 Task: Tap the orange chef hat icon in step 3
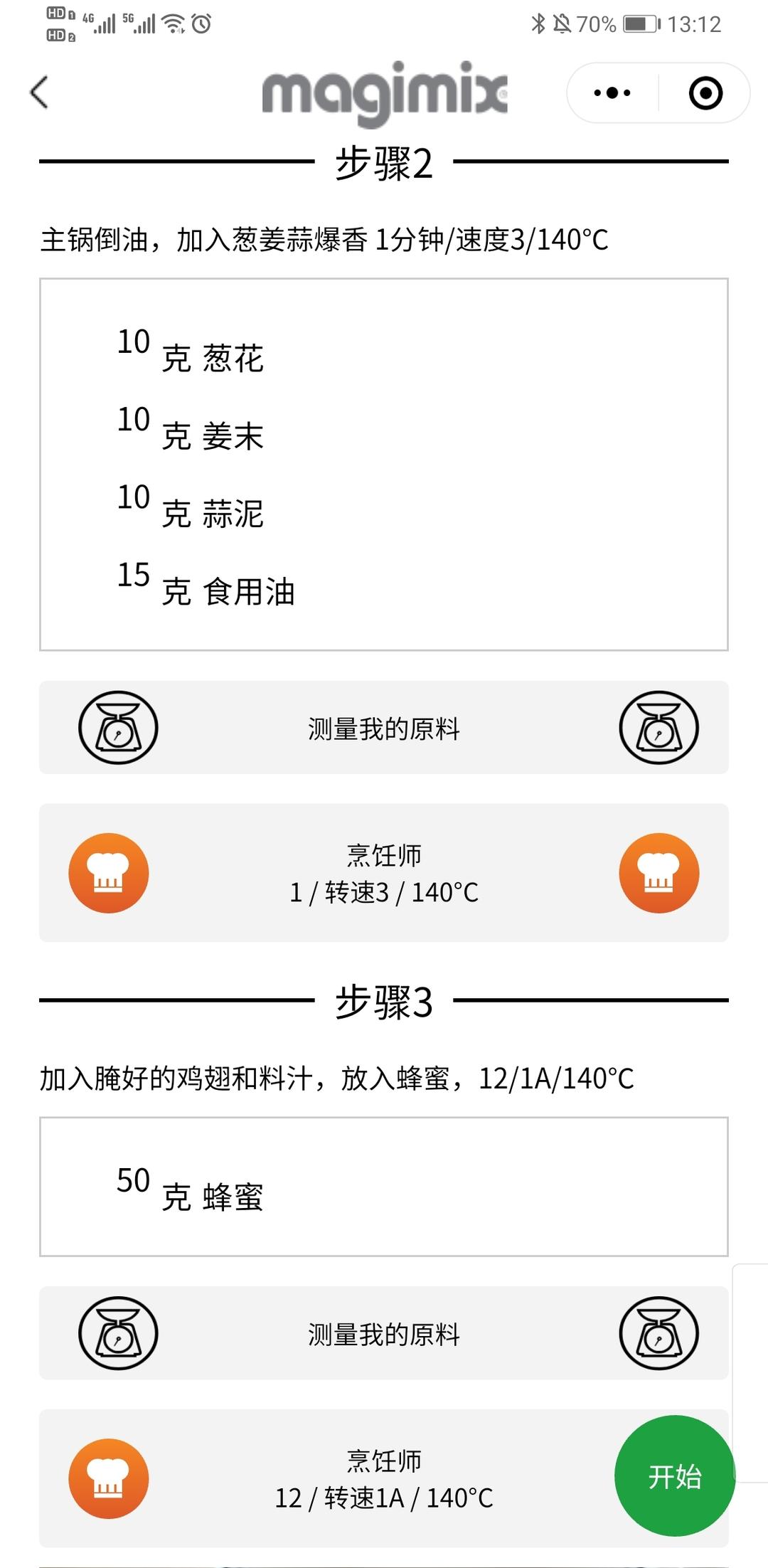coord(108,1478)
